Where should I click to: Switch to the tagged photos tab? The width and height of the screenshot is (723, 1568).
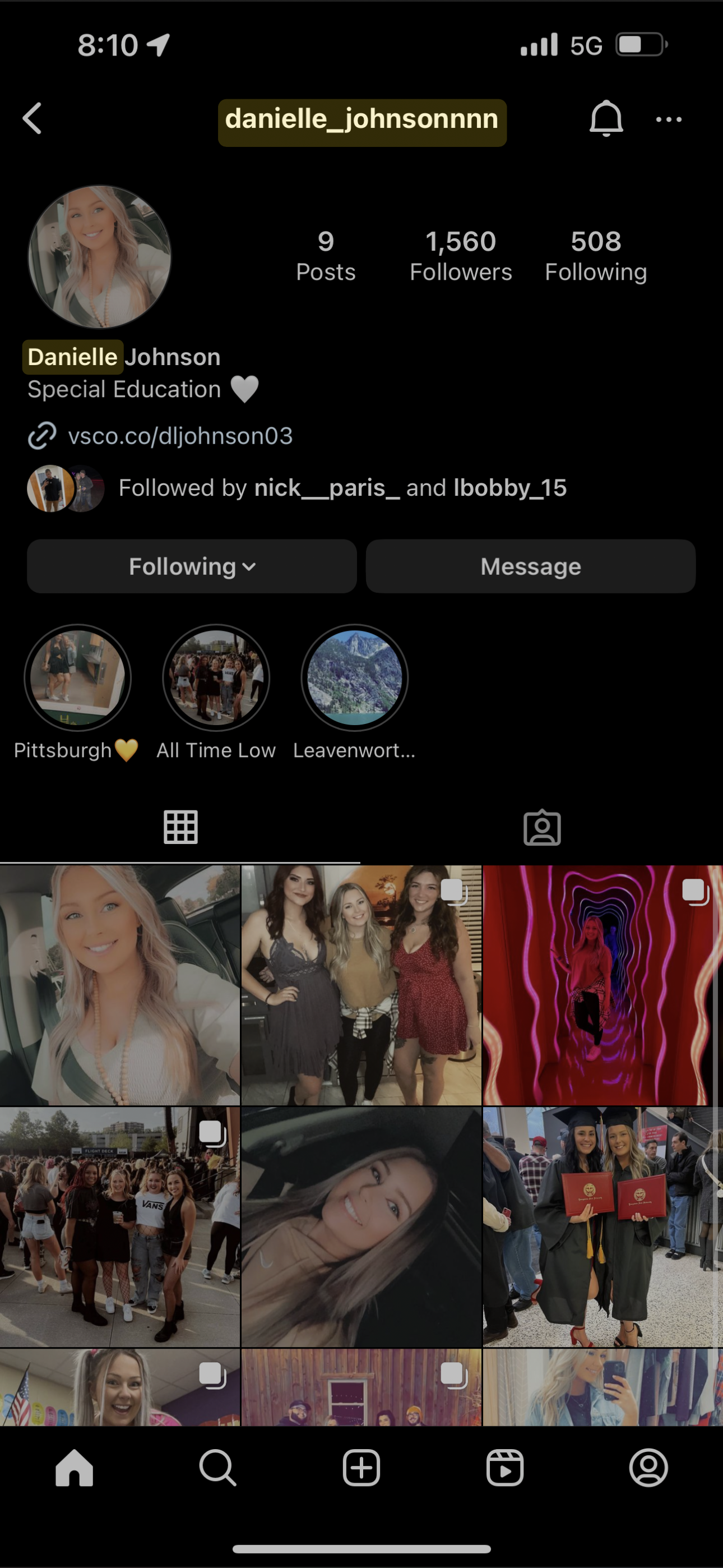point(541,827)
